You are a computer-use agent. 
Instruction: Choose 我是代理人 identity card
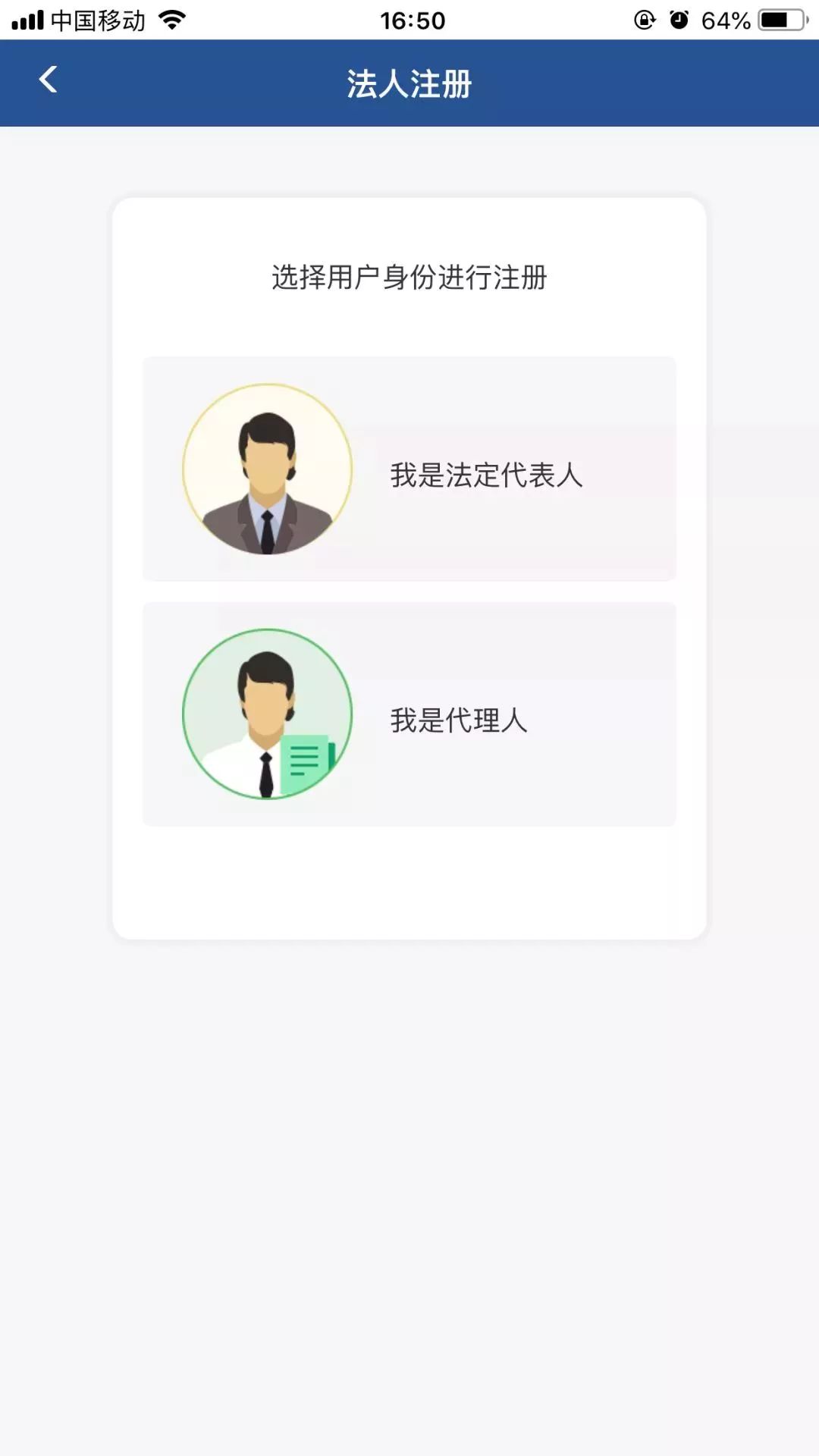pos(409,714)
